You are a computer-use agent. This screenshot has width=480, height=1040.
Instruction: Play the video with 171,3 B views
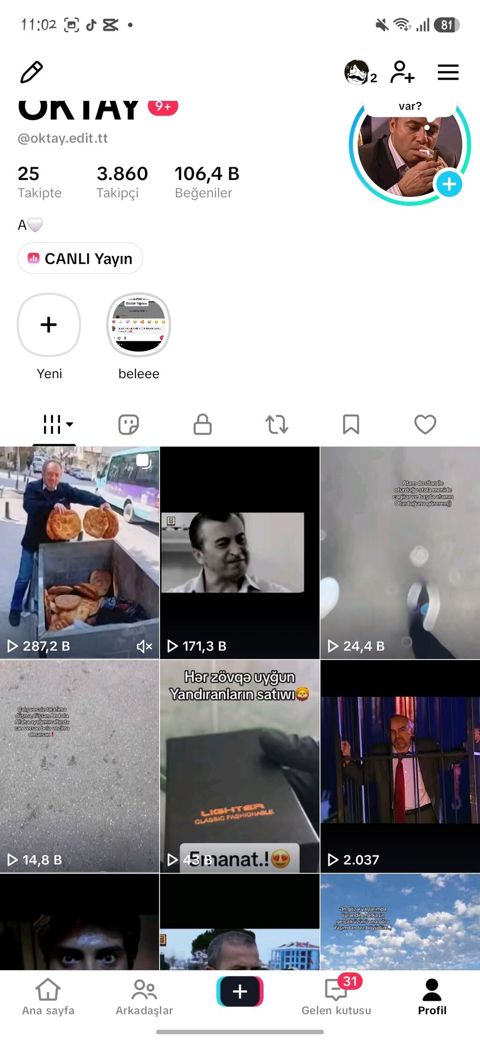[239, 552]
